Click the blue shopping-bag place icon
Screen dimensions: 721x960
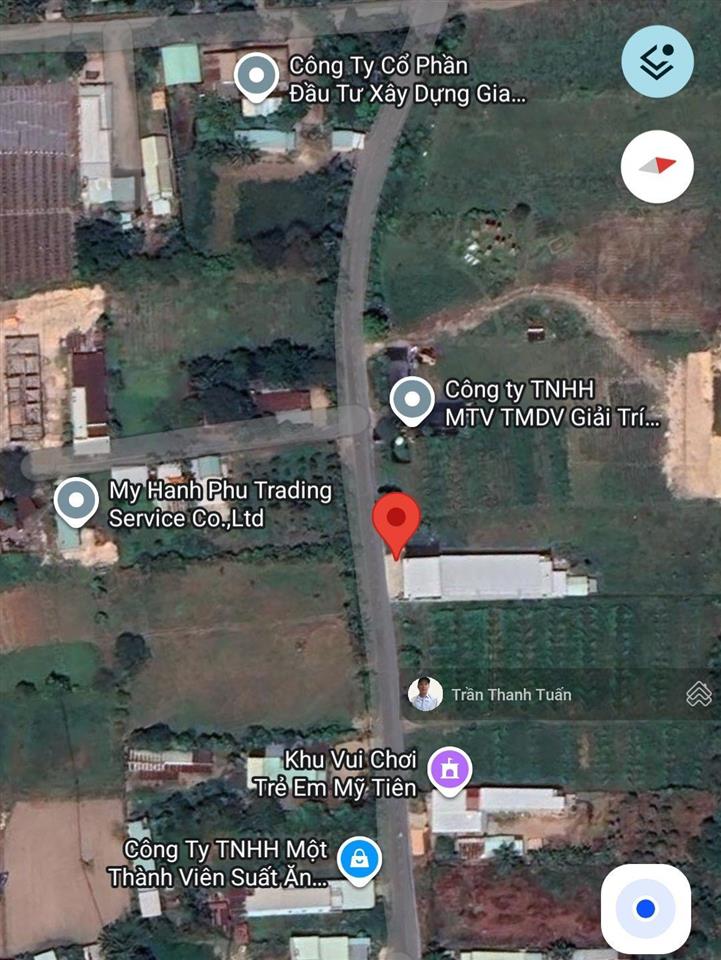click(x=358, y=856)
